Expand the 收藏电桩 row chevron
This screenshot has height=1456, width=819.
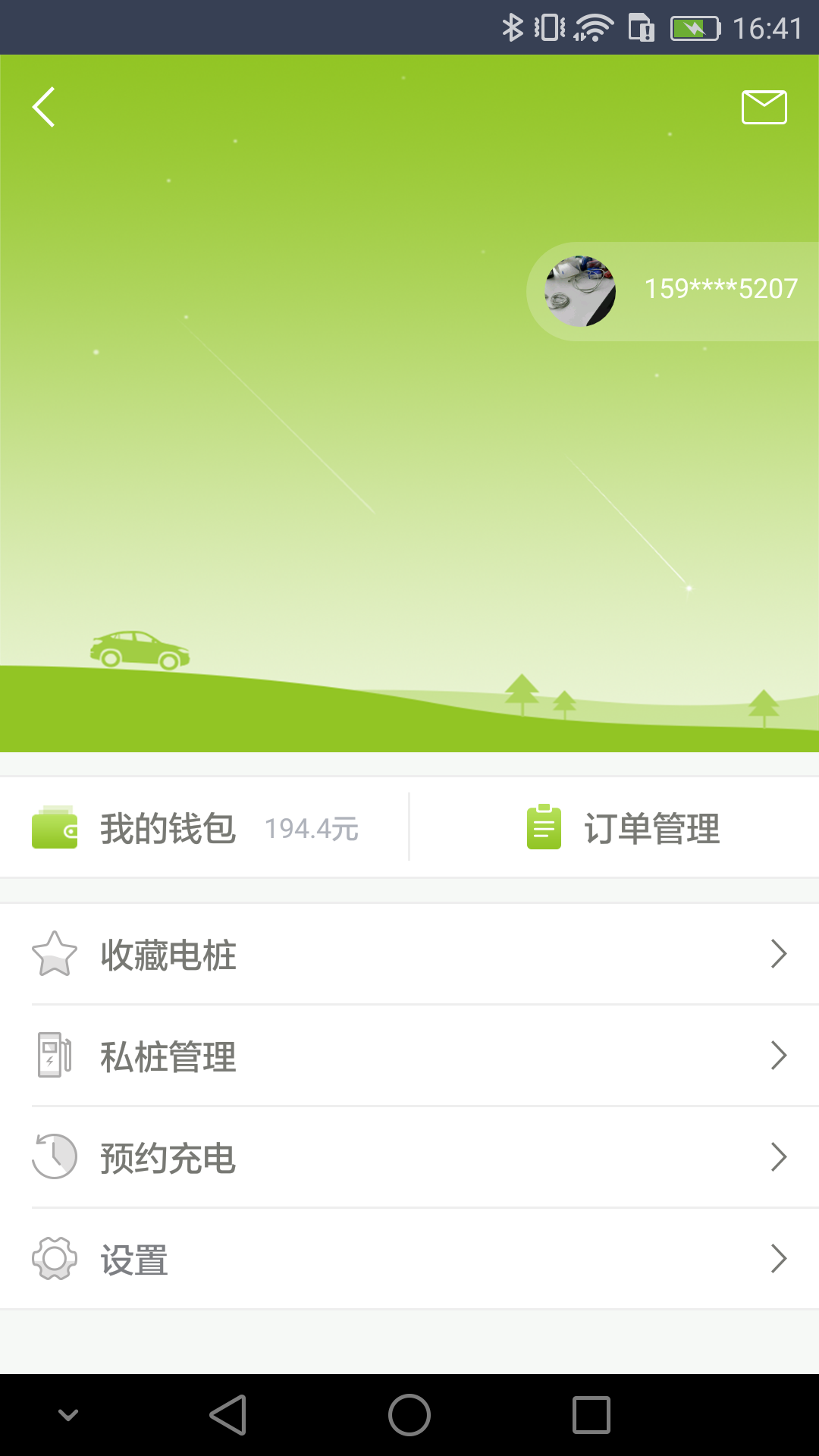pos(778,955)
